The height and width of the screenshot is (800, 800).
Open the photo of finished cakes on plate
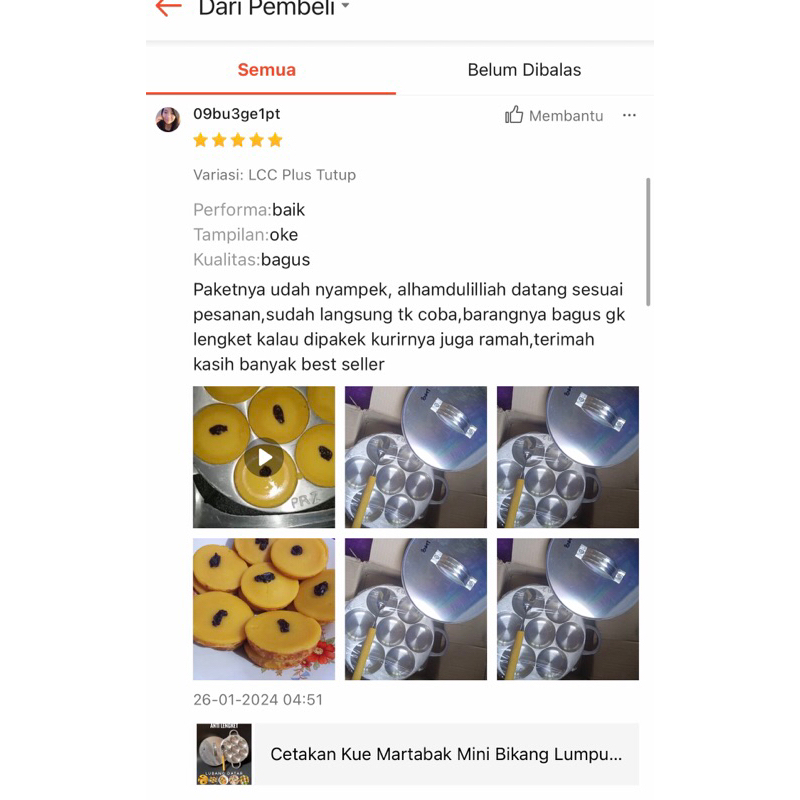(x=264, y=609)
